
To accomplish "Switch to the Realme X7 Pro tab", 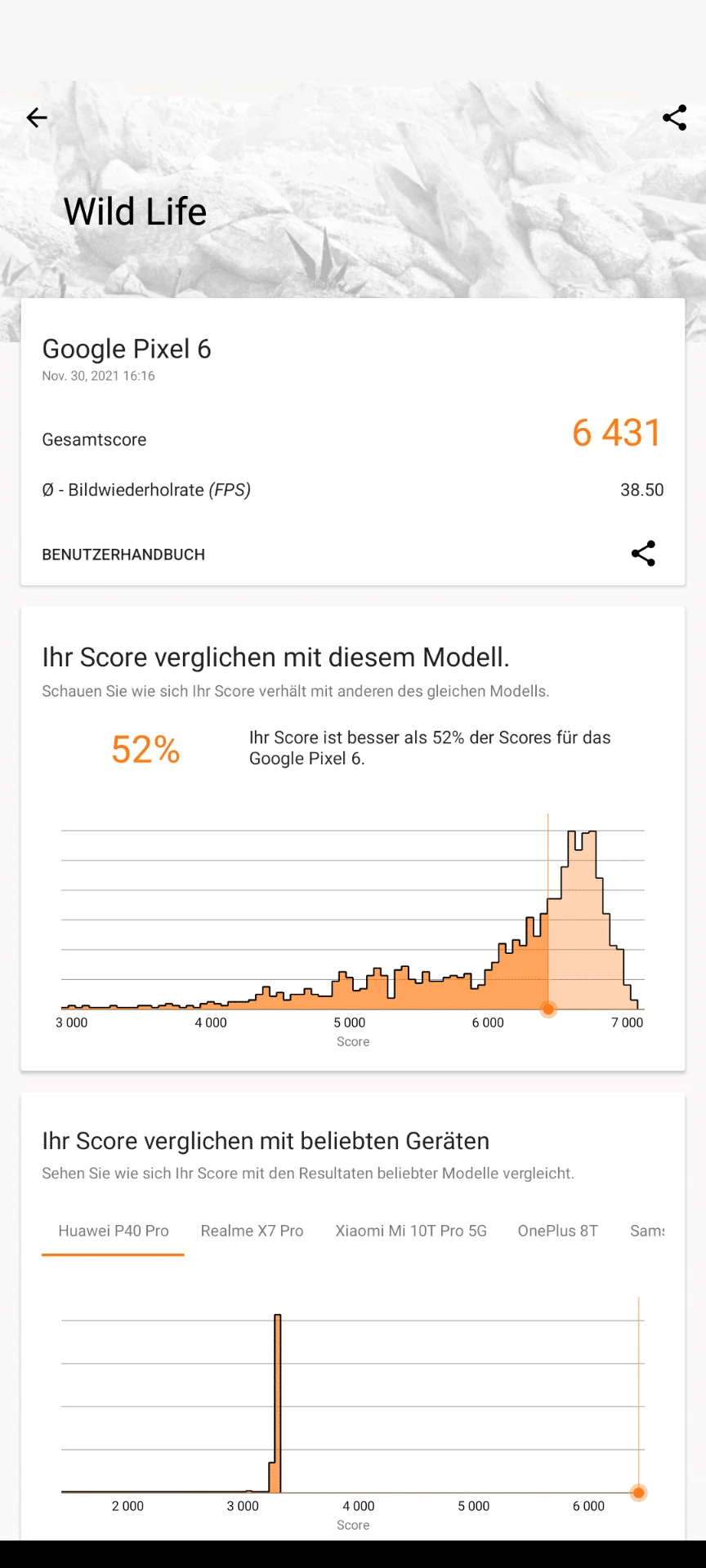I will [252, 1231].
